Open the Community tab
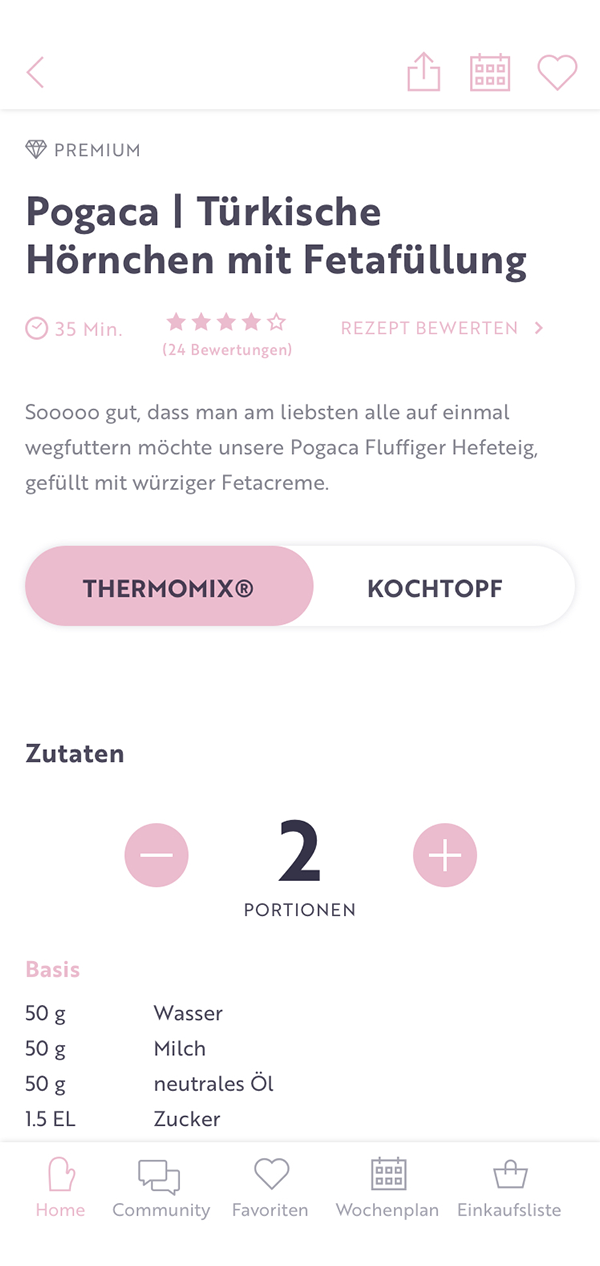This screenshot has height=1266, width=600. pyautogui.click(x=161, y=1188)
